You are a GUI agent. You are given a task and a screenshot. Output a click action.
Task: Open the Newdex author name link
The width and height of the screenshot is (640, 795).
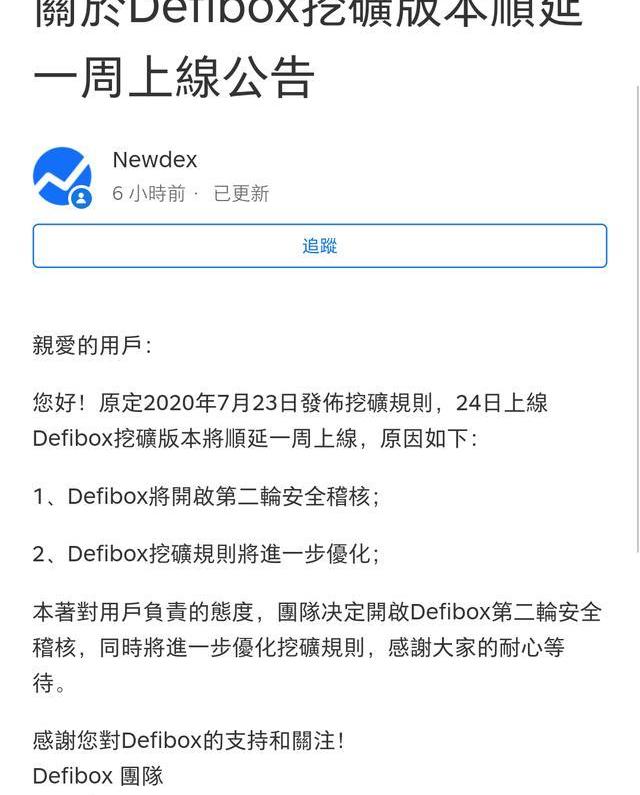click(155, 160)
